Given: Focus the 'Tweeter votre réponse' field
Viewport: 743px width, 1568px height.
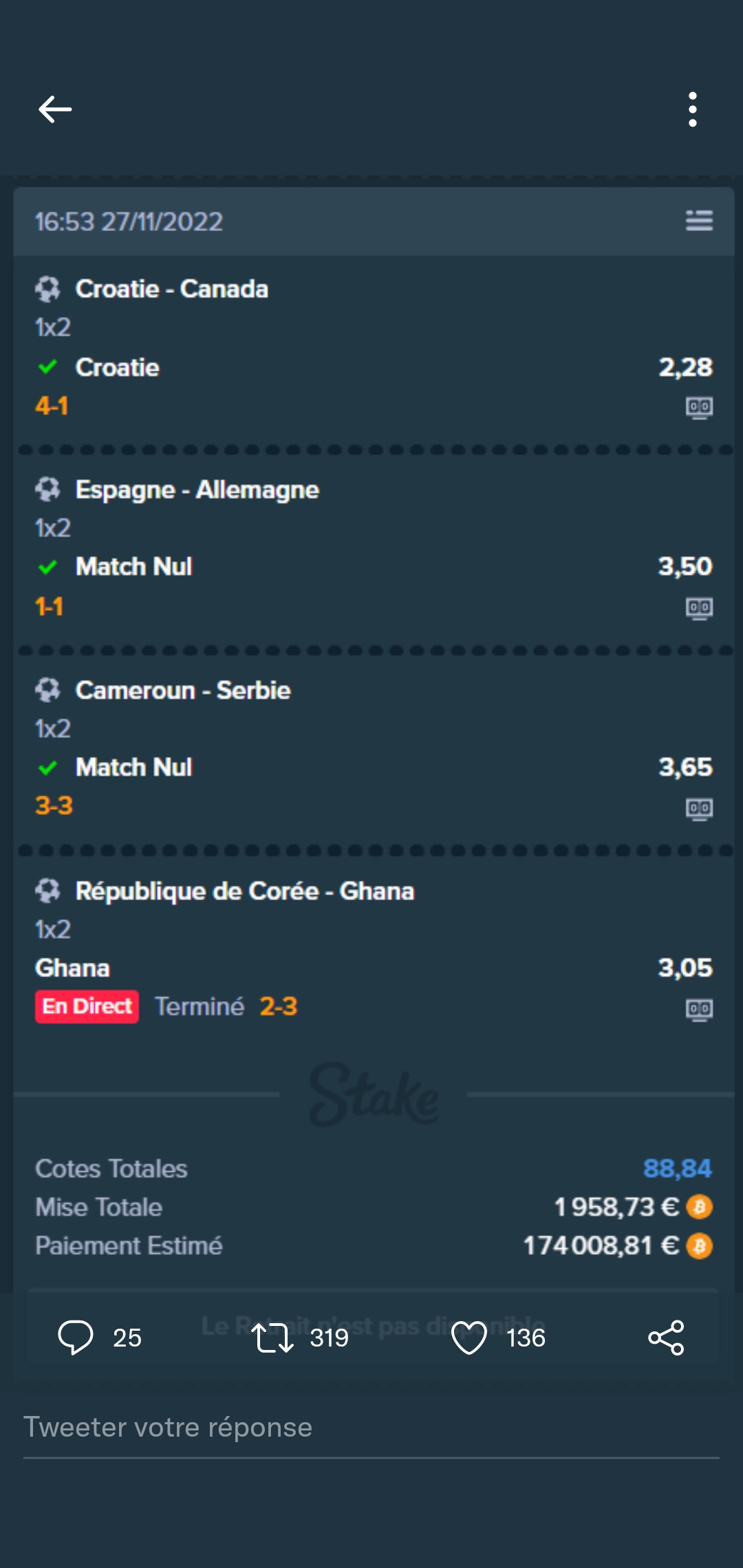Looking at the screenshot, I should pyautogui.click(x=371, y=1428).
